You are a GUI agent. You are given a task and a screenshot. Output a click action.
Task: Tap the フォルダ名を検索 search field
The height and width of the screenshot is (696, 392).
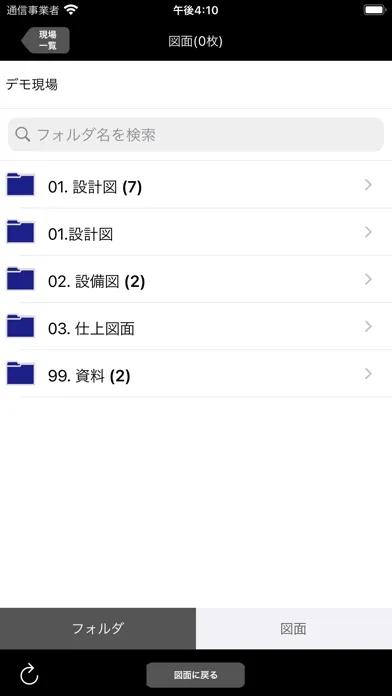(x=196, y=134)
